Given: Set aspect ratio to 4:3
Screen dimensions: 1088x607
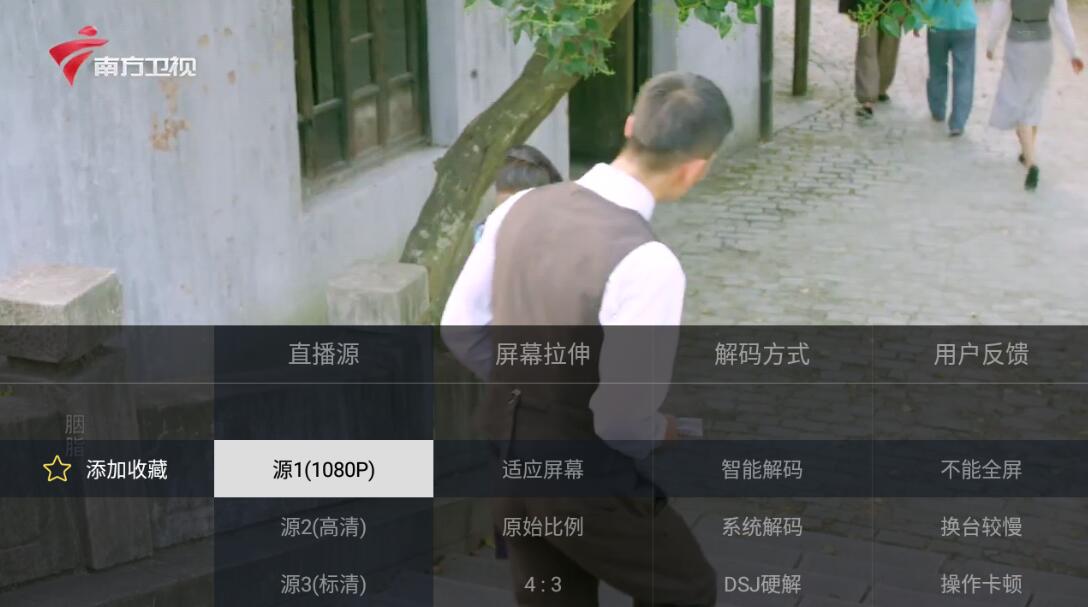Looking at the screenshot, I should [x=542, y=584].
